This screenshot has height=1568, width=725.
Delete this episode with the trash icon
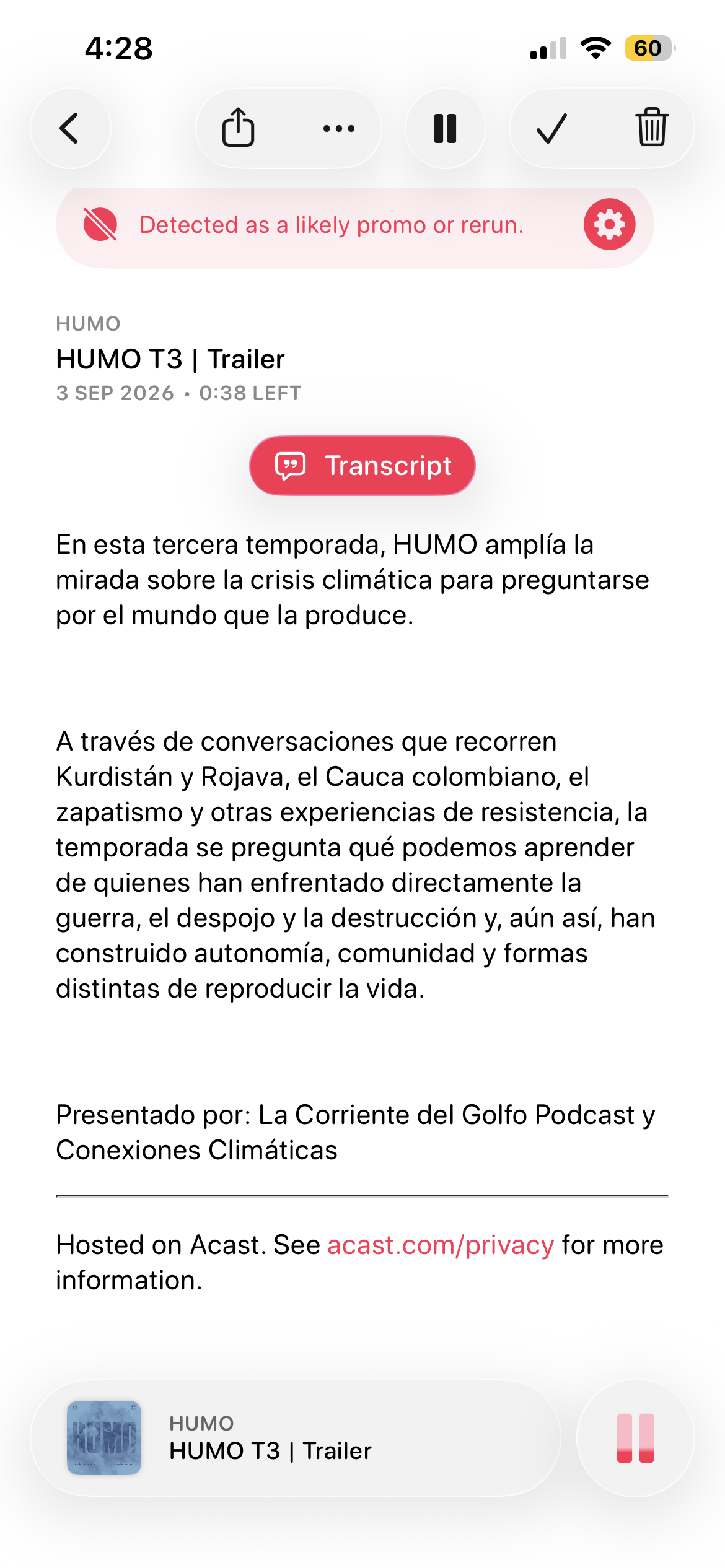tap(652, 128)
